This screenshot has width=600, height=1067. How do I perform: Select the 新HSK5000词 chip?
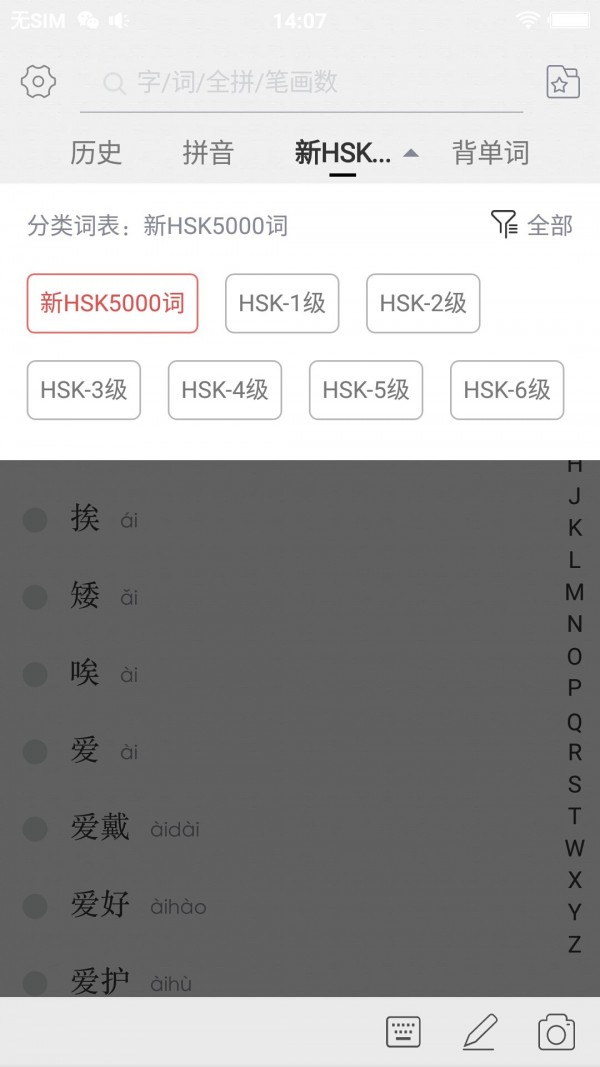(112, 303)
